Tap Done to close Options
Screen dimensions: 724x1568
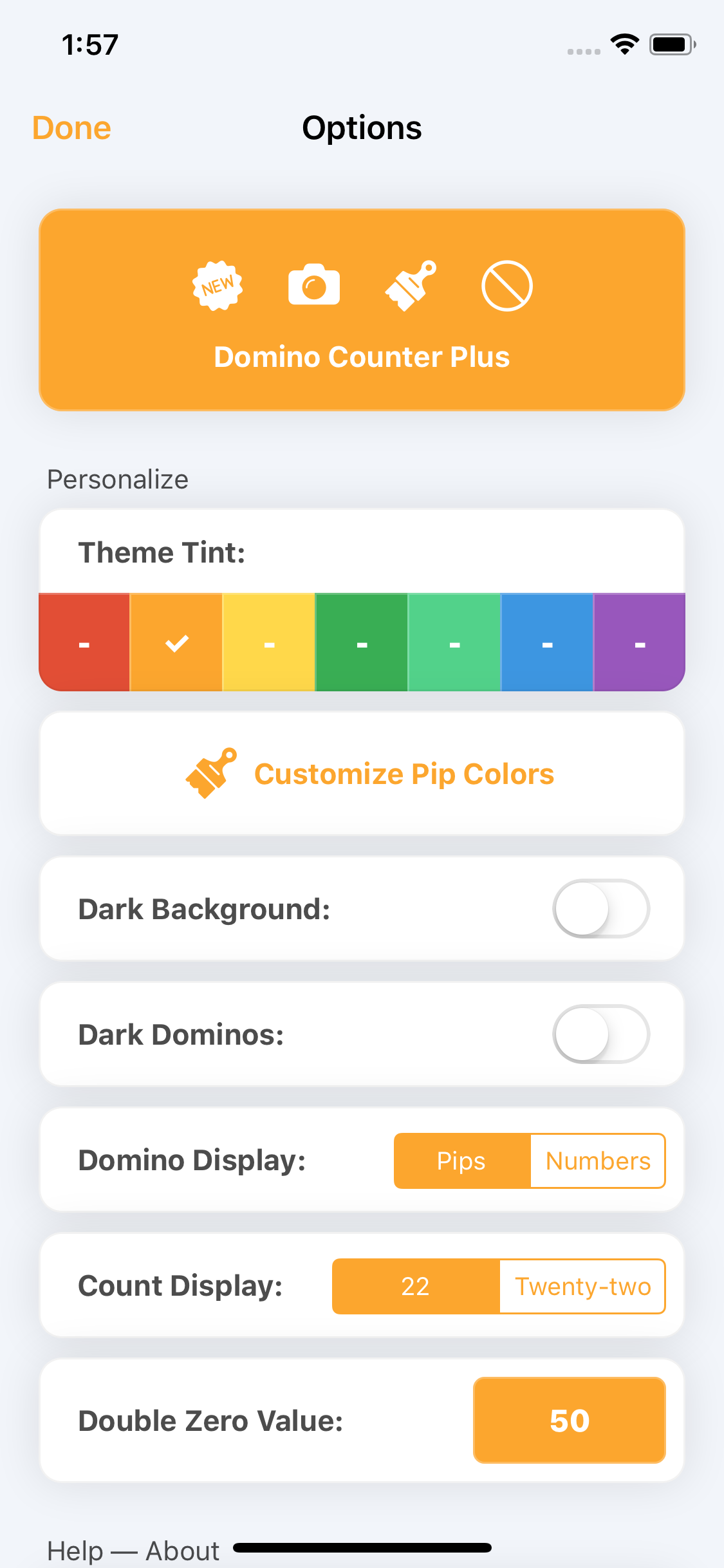(x=71, y=127)
